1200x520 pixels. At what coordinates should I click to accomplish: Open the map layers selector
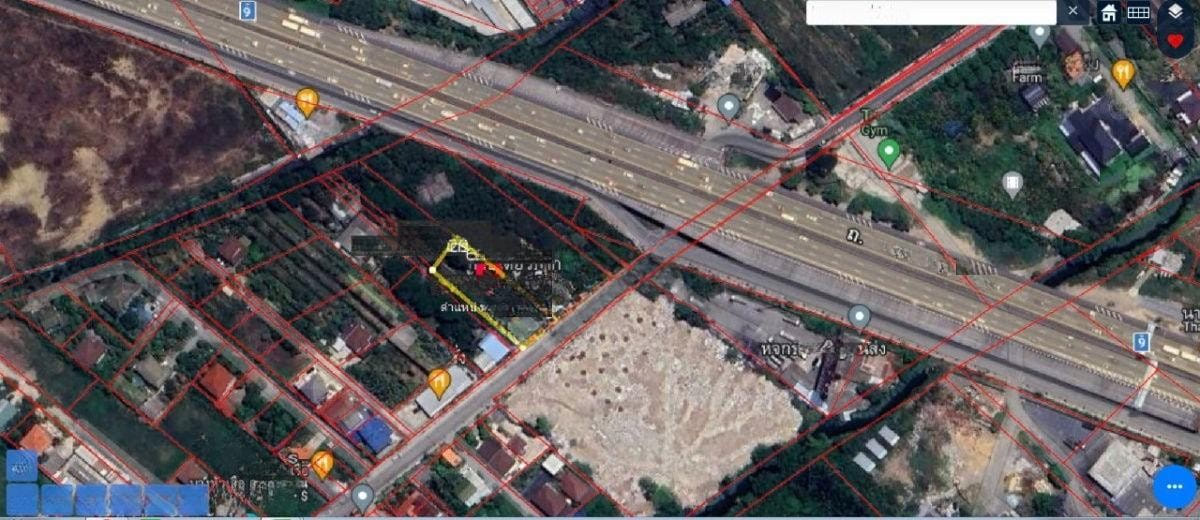[1175, 12]
